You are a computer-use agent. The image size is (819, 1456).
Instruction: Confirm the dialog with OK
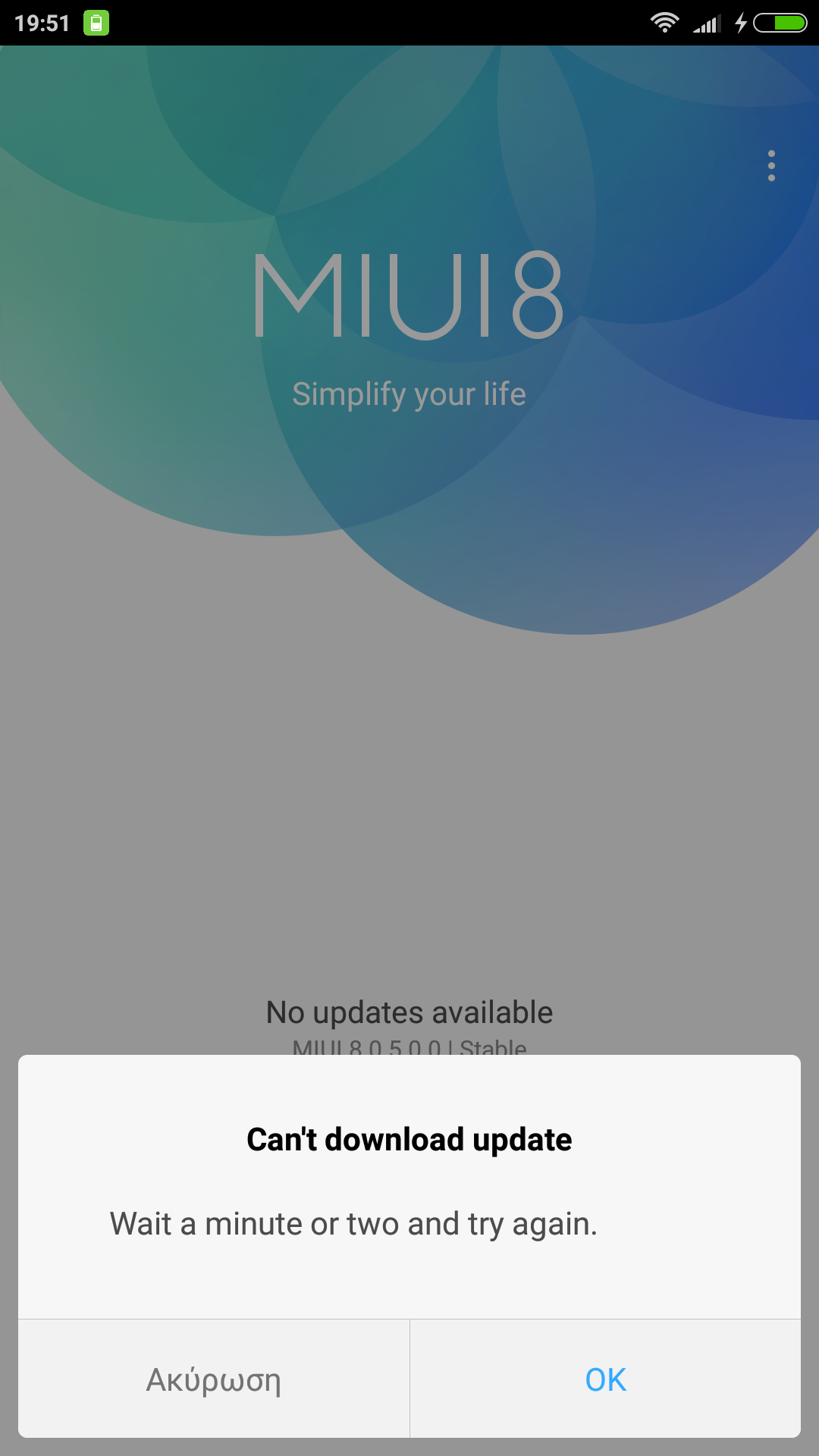605,1379
